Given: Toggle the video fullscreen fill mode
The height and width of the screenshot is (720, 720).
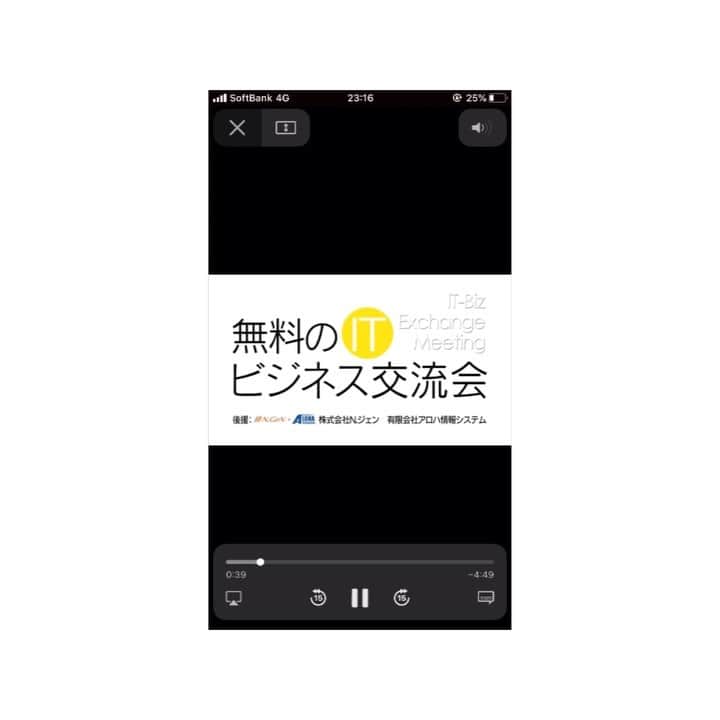Looking at the screenshot, I should 286,128.
